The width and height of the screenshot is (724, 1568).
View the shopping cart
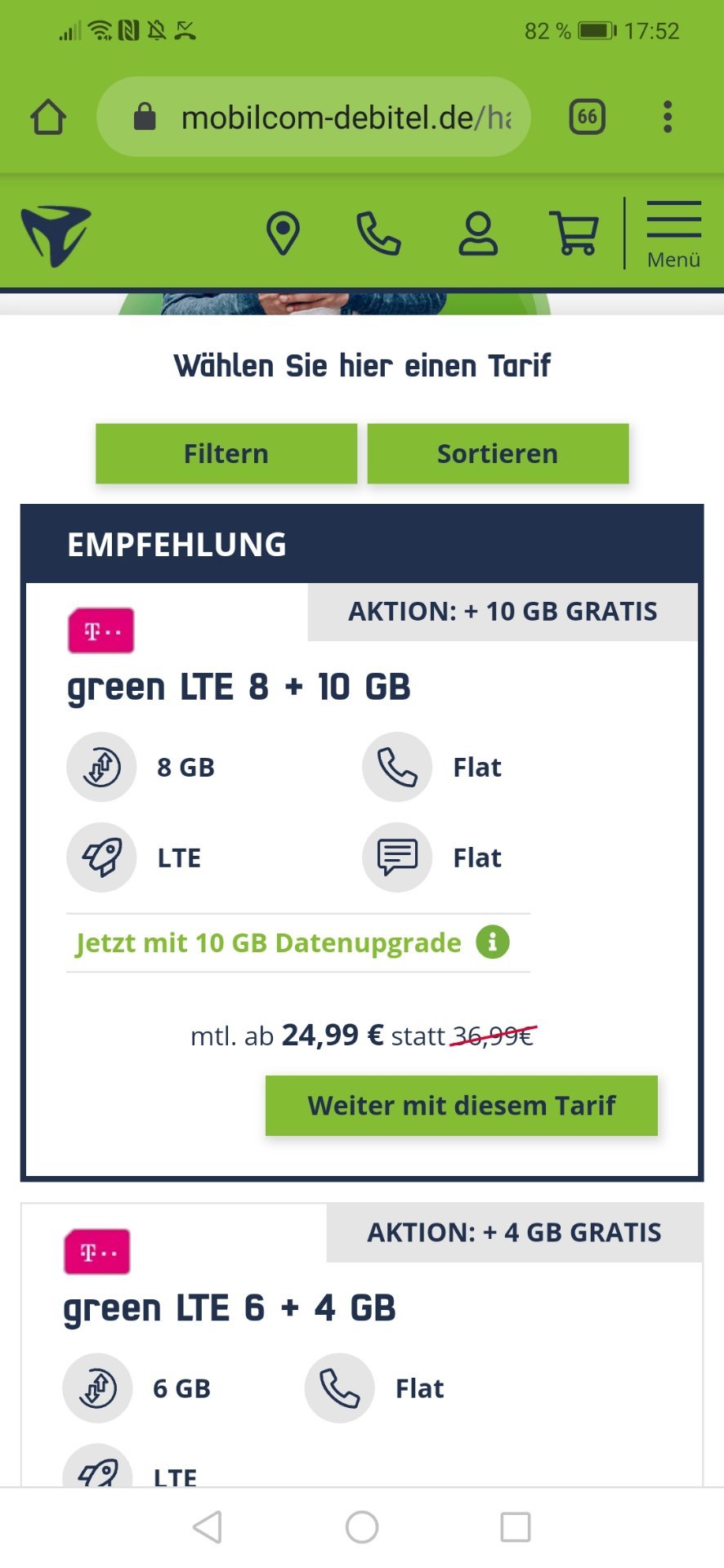574,234
